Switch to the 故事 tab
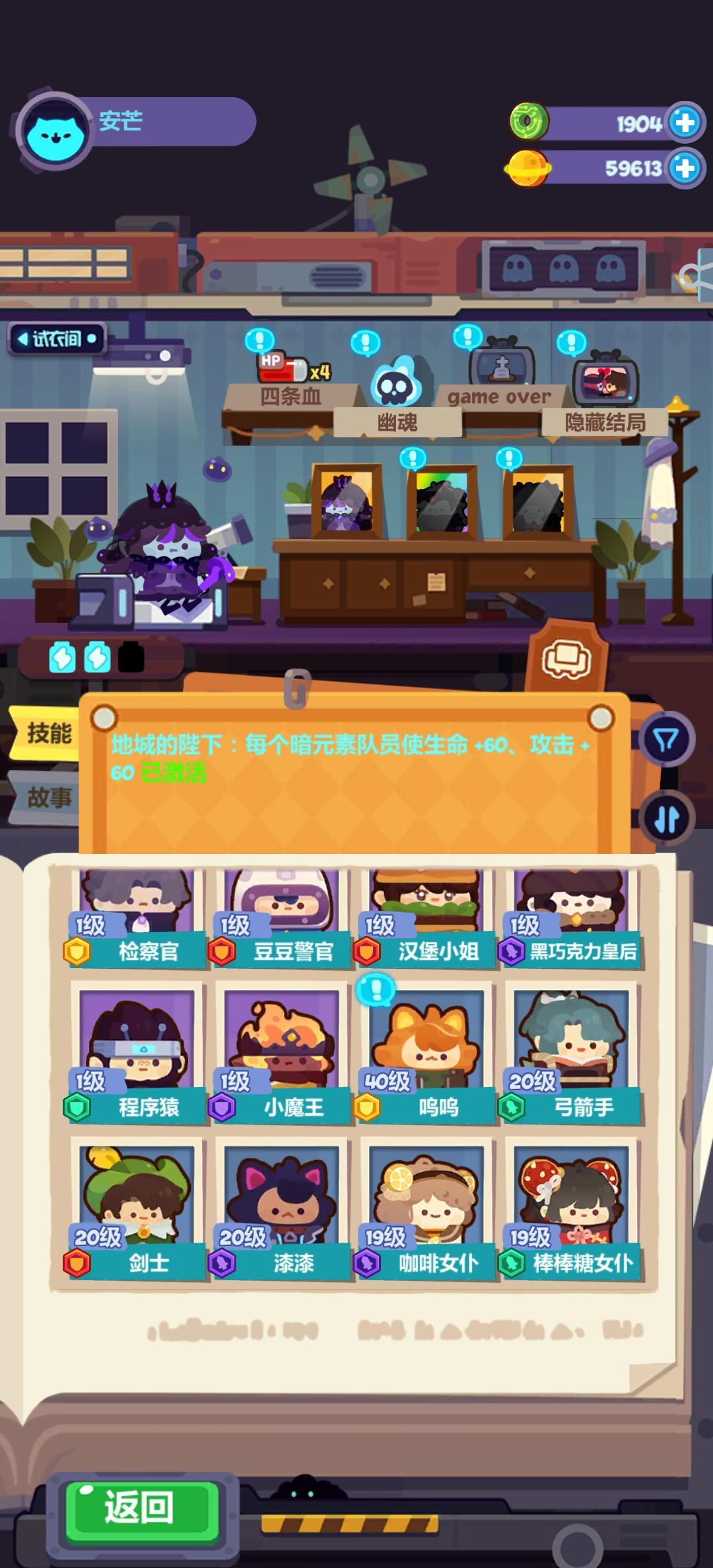Viewport: 713px width, 1568px height. [x=50, y=798]
